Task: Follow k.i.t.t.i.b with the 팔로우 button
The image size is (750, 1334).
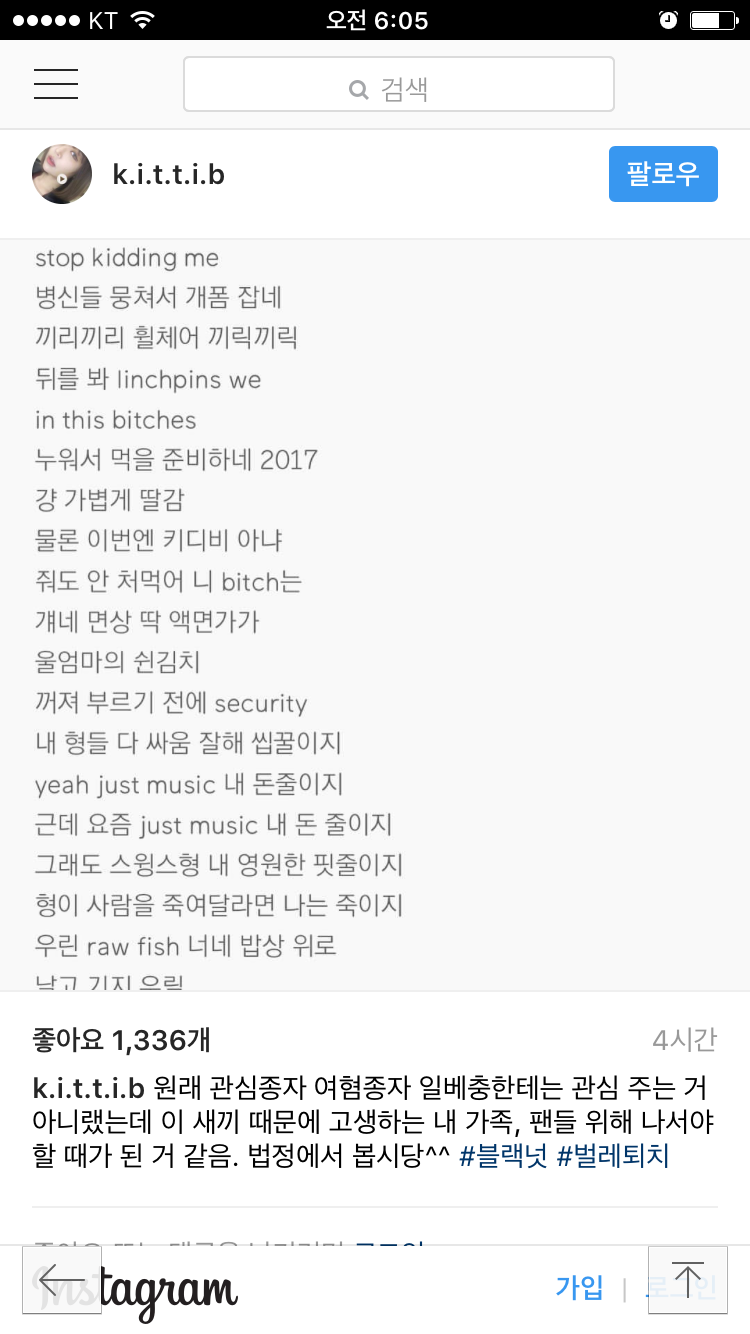Action: coord(663,174)
